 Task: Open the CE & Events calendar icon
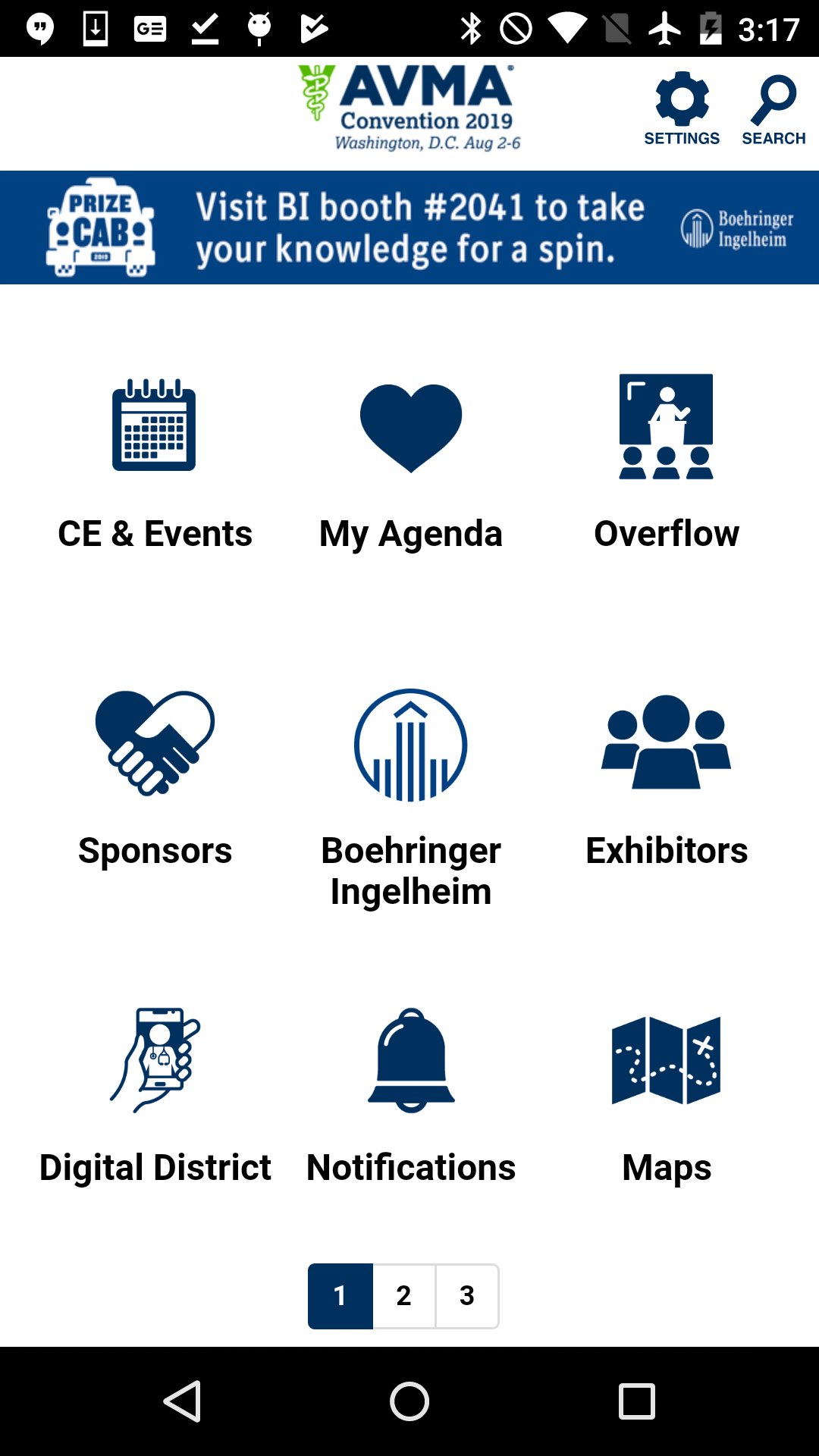pos(154,427)
